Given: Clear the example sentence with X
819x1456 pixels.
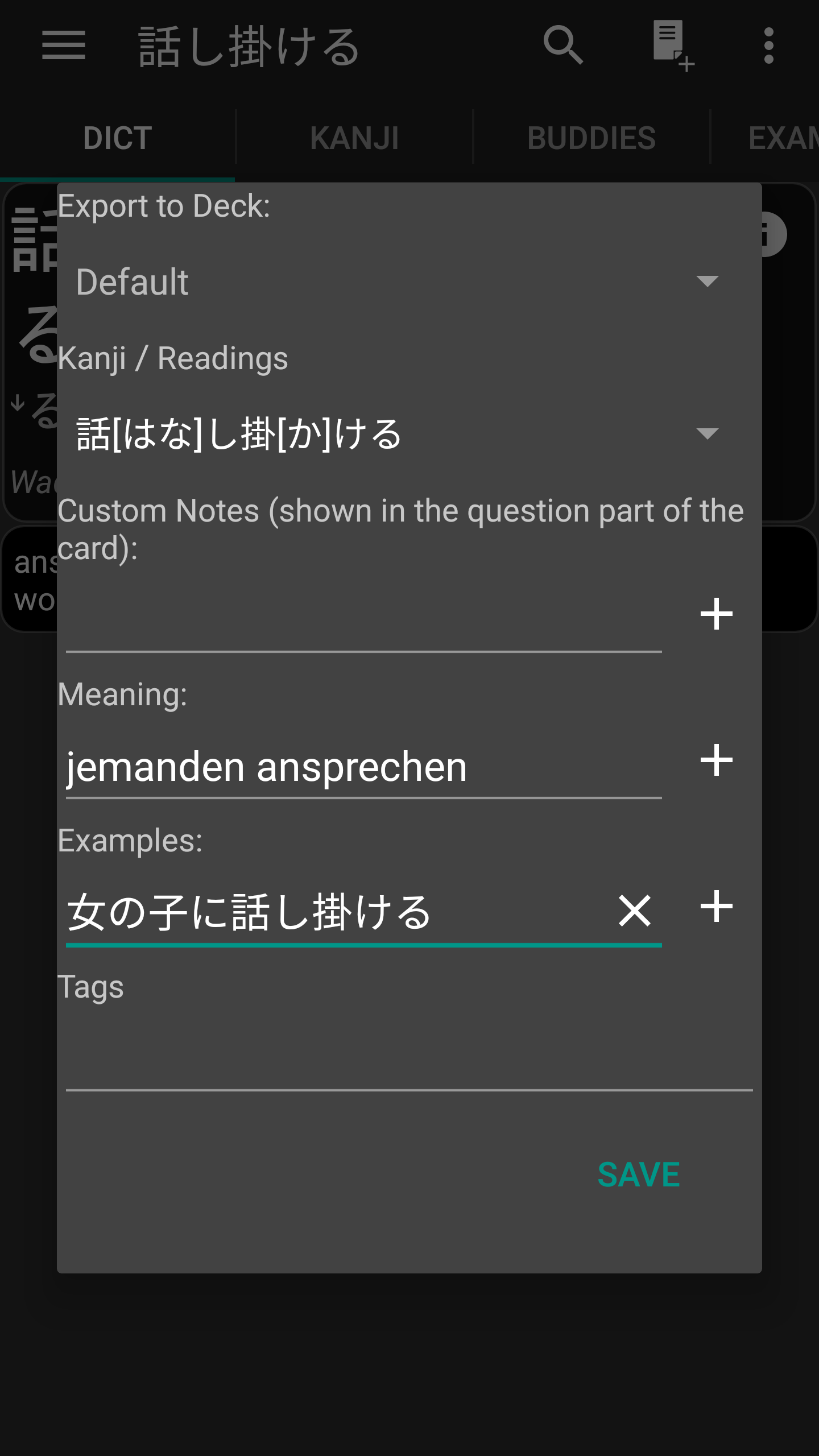Looking at the screenshot, I should click(634, 911).
